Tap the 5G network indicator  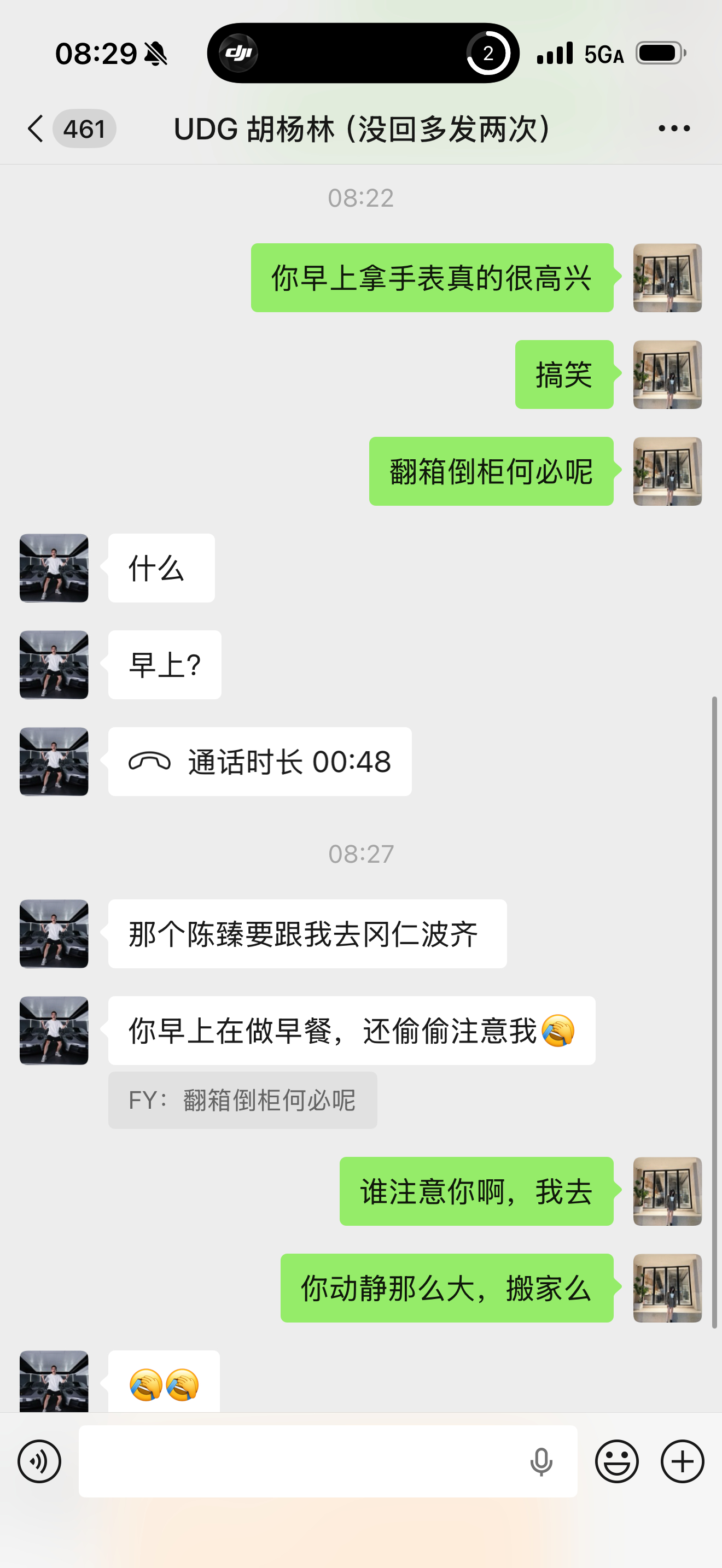point(604,54)
